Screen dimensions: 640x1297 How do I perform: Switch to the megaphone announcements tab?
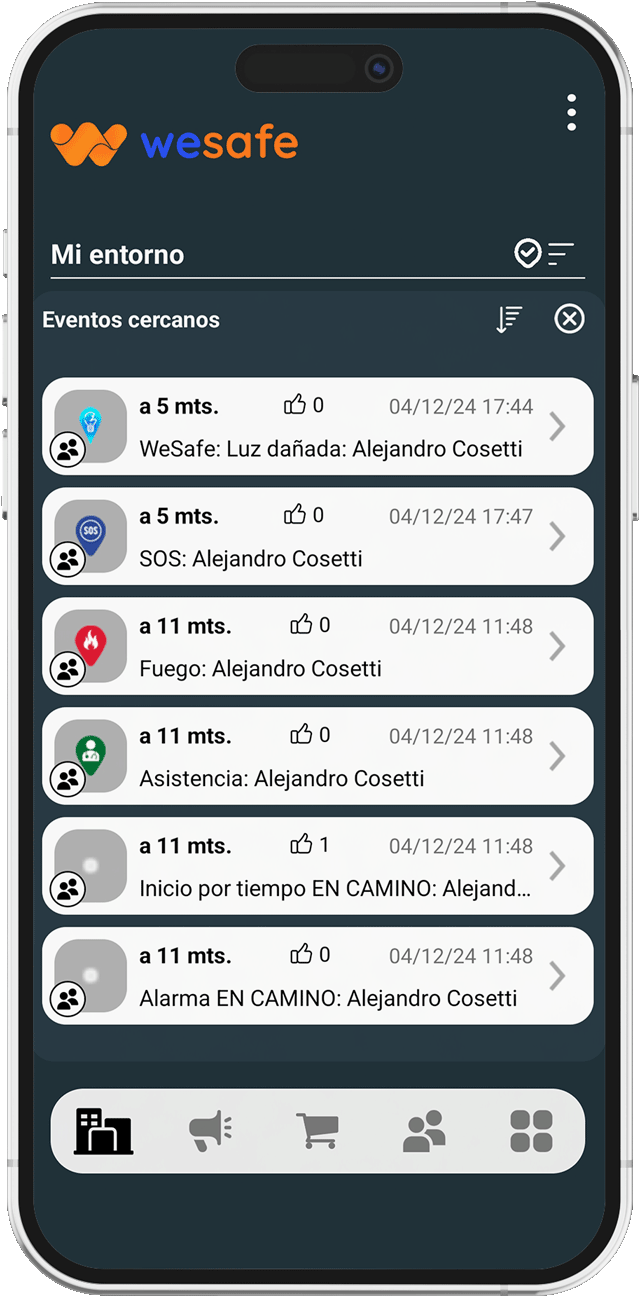[x=210, y=1131]
